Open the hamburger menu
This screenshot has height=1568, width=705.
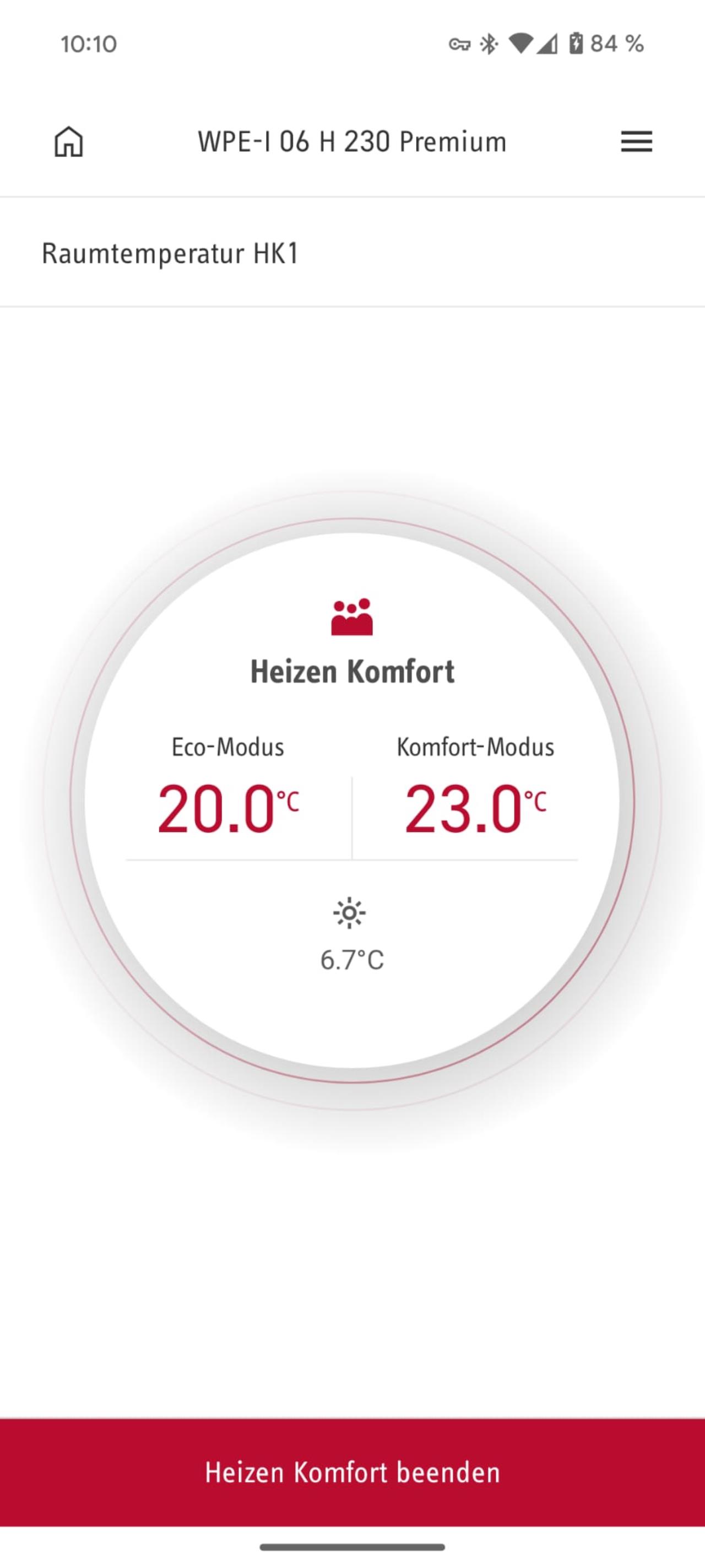(x=636, y=141)
